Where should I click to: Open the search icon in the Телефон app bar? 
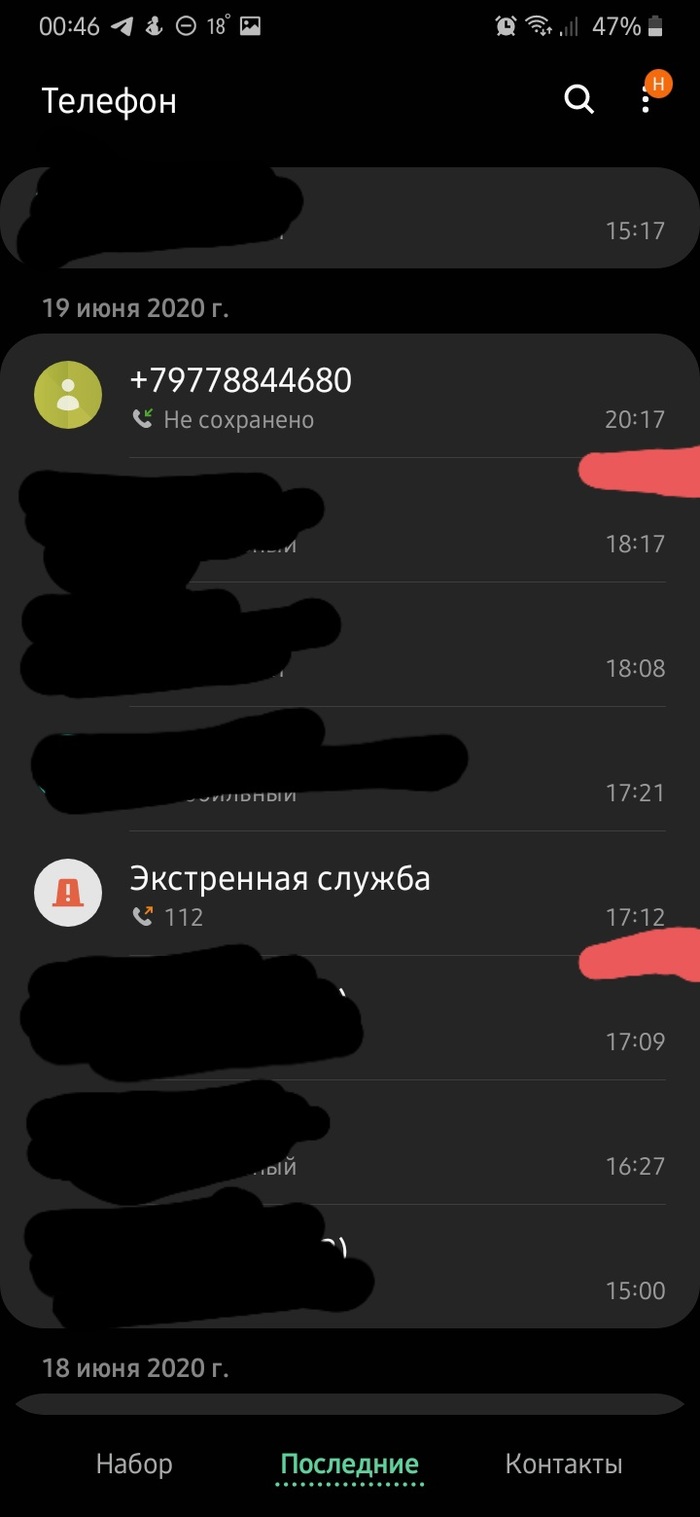[x=579, y=100]
